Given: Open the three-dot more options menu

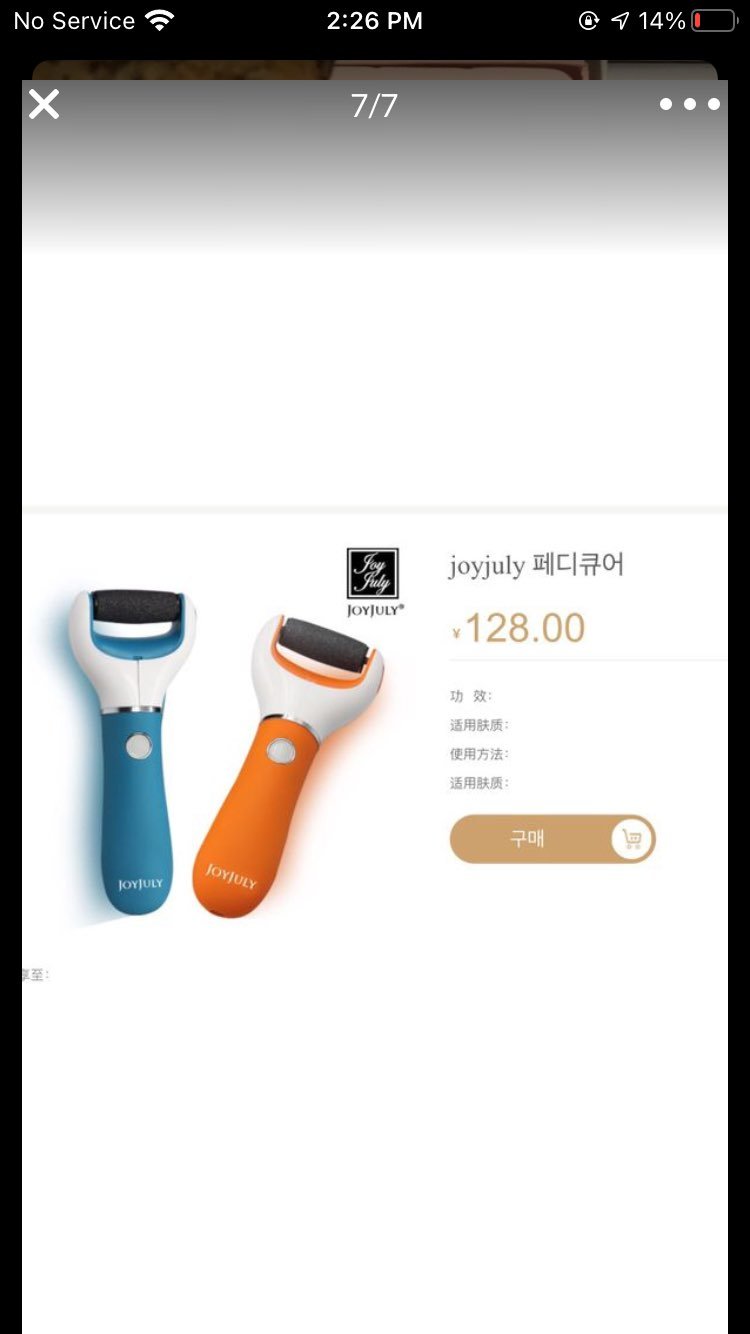Looking at the screenshot, I should (x=689, y=104).
